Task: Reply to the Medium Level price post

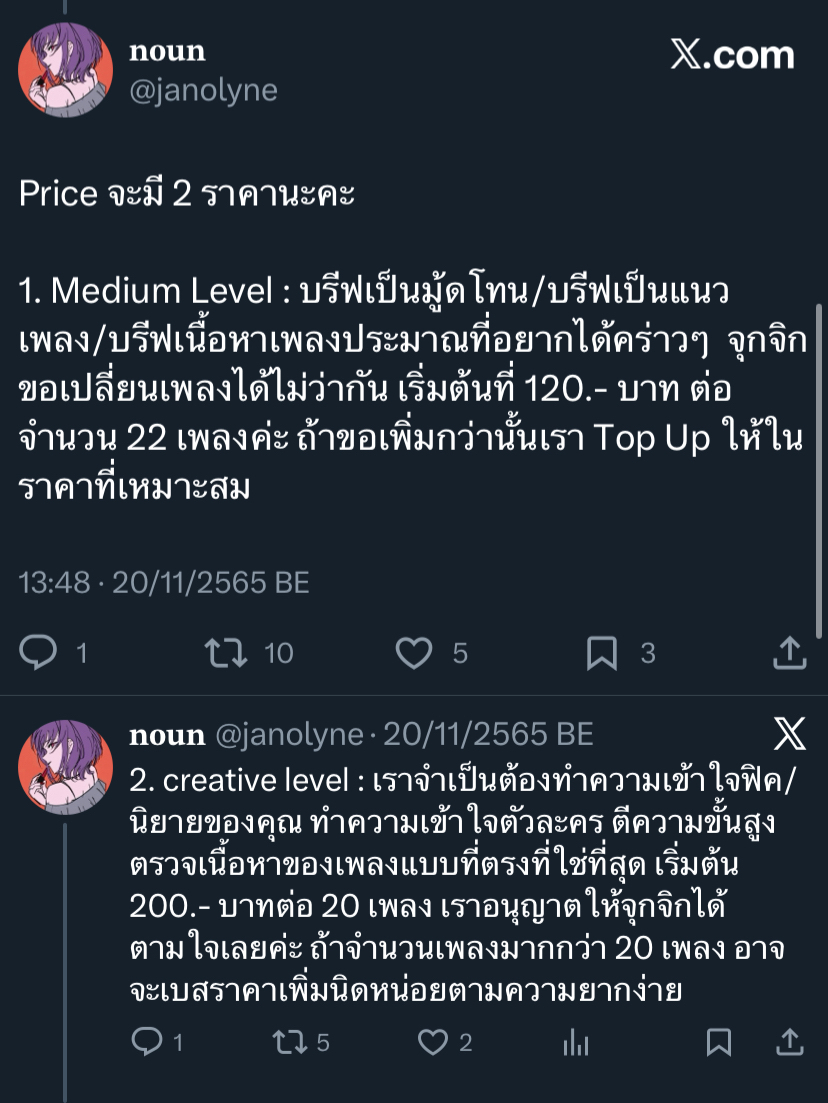Action: coord(40,653)
